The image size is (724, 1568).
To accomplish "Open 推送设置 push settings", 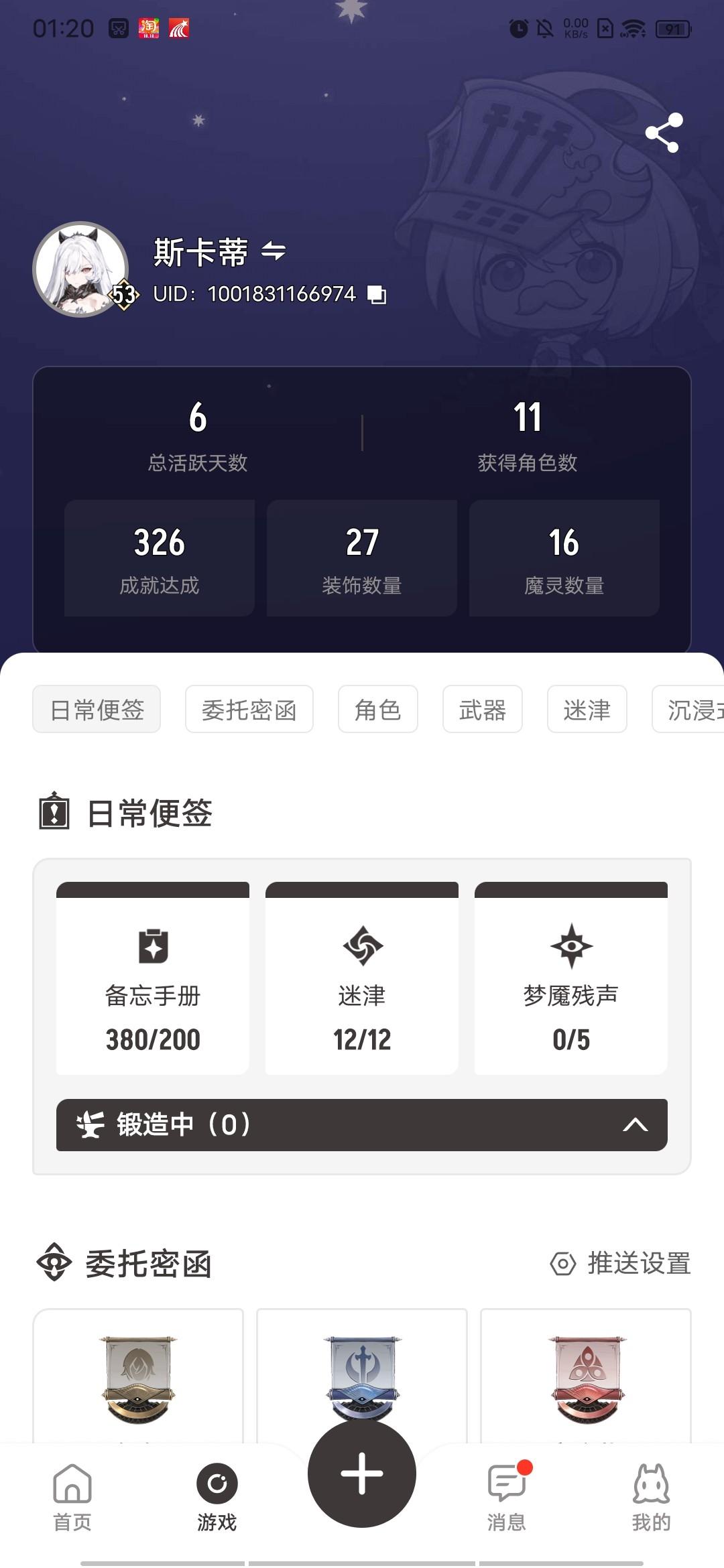I will (x=621, y=1264).
